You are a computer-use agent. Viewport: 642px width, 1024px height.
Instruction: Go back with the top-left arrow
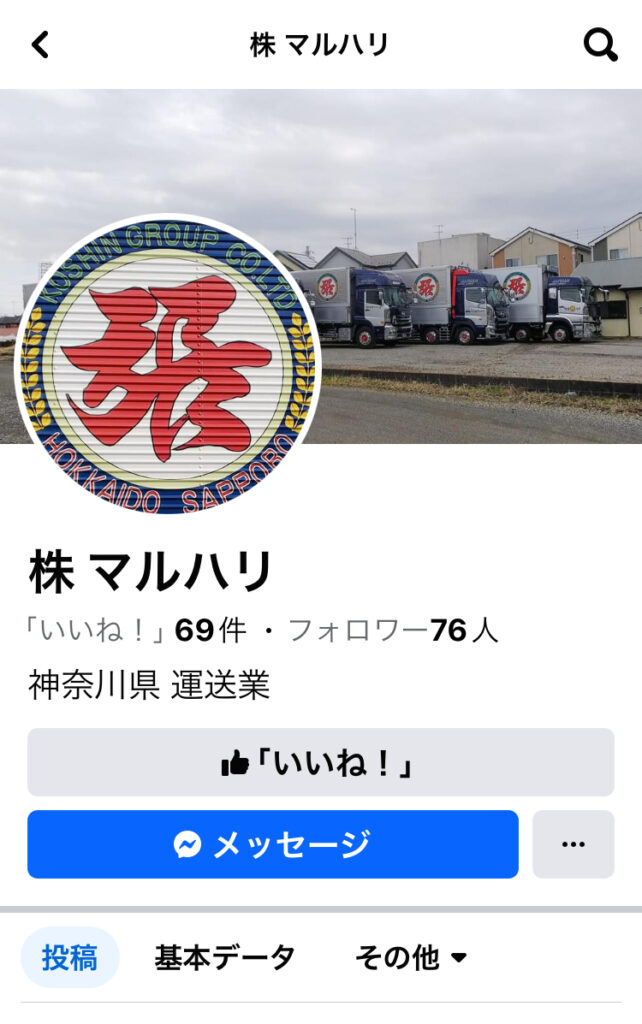(40, 44)
